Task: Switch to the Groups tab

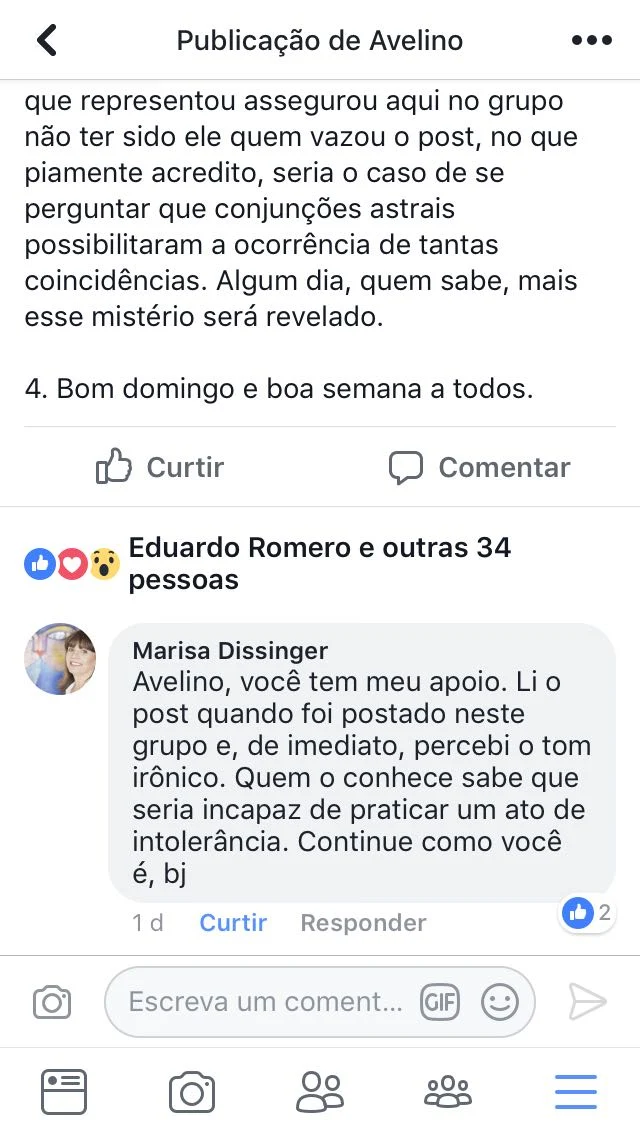Action: (448, 1092)
